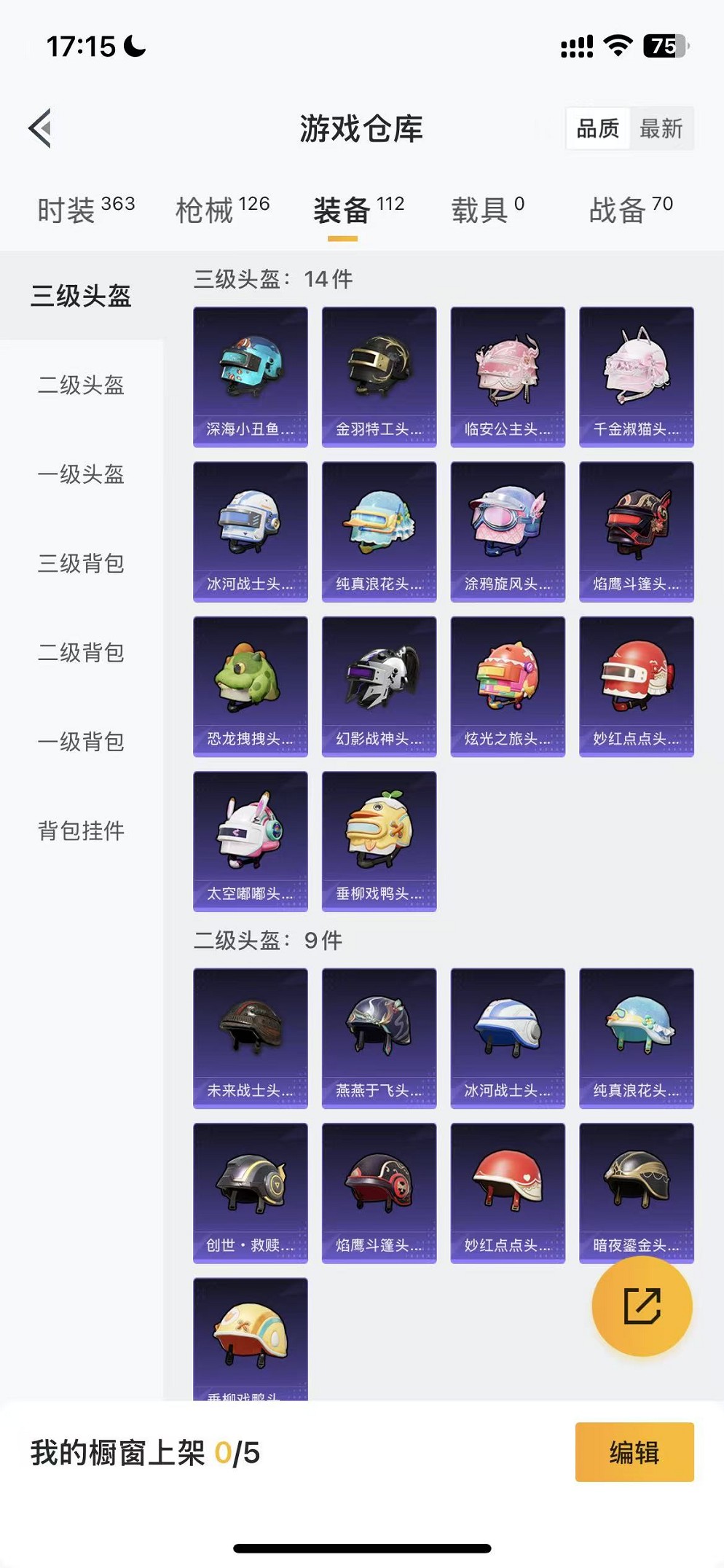Jump to 三级背包 category

(x=81, y=563)
